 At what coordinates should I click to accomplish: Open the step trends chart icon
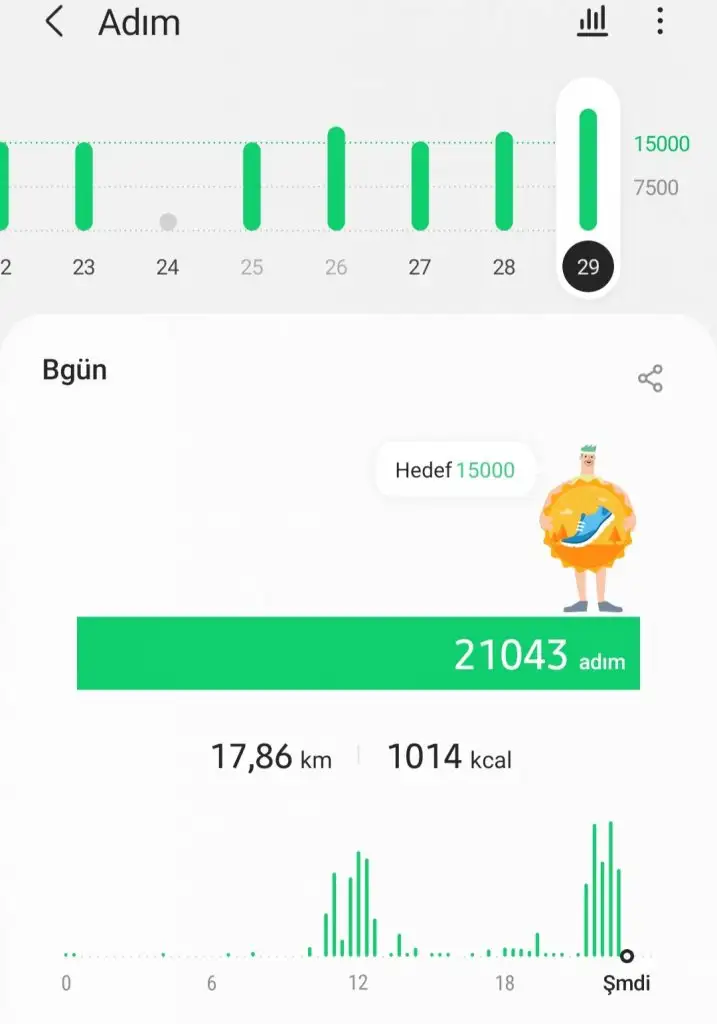(x=592, y=22)
